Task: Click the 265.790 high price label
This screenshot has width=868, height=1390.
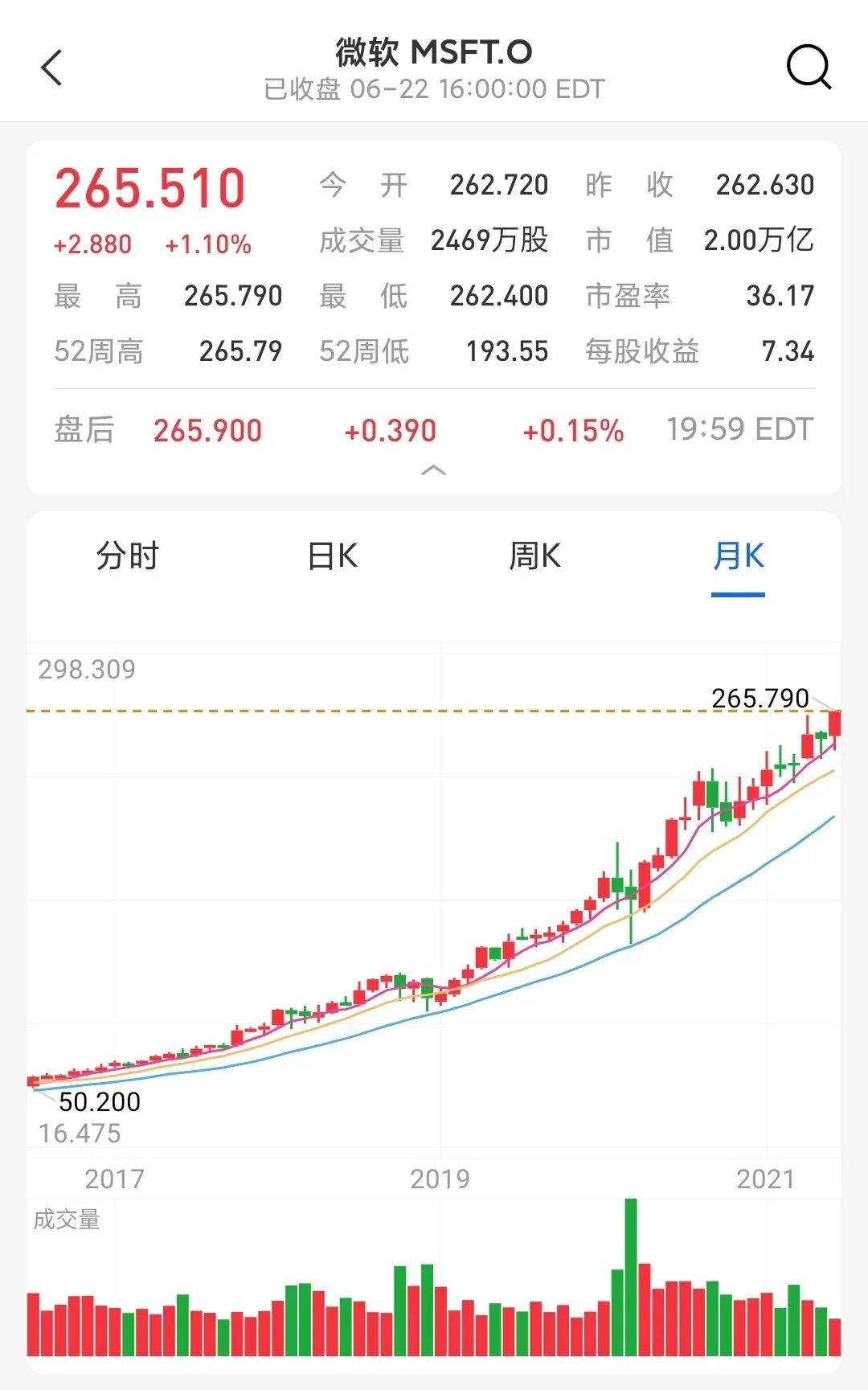Action: (761, 699)
